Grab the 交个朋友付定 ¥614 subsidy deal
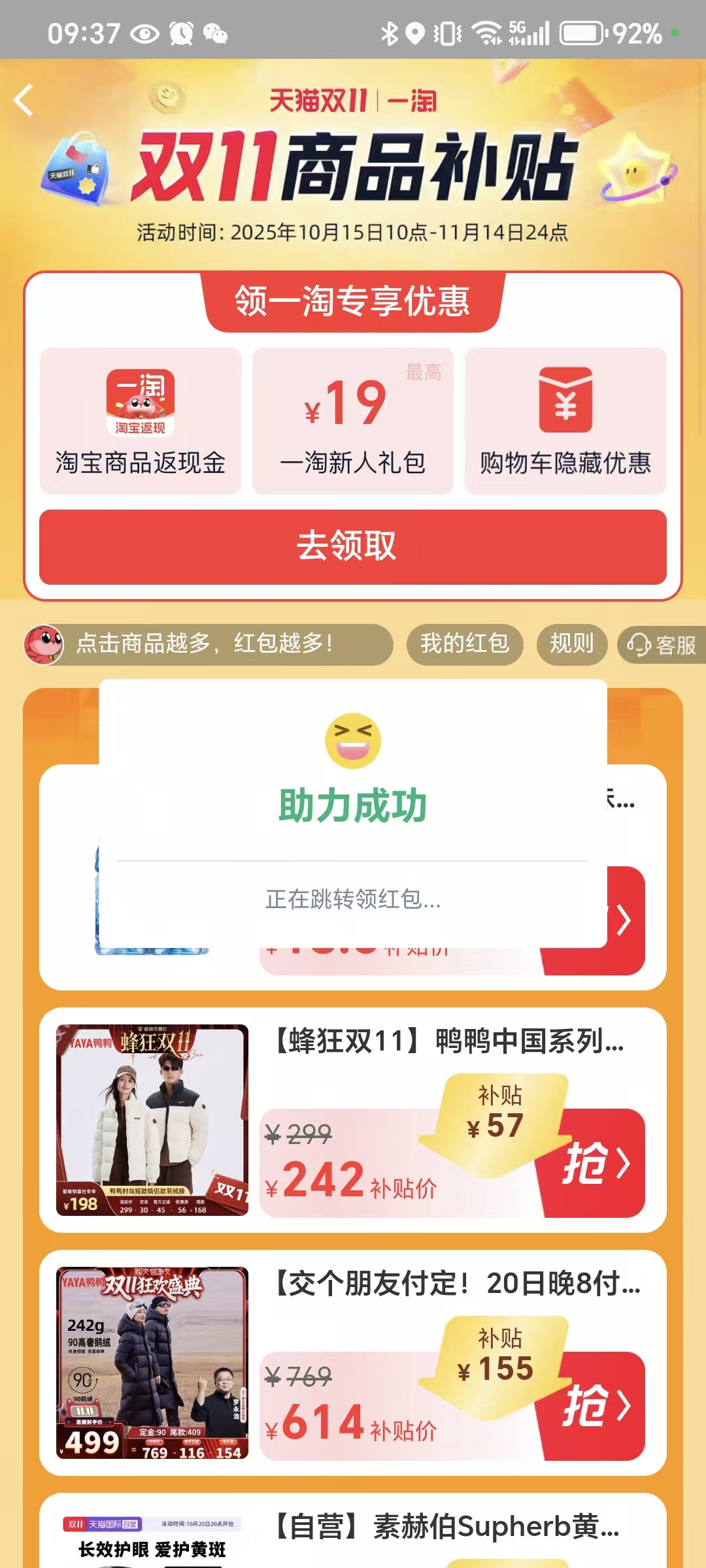706x1568 pixels. [595, 1406]
